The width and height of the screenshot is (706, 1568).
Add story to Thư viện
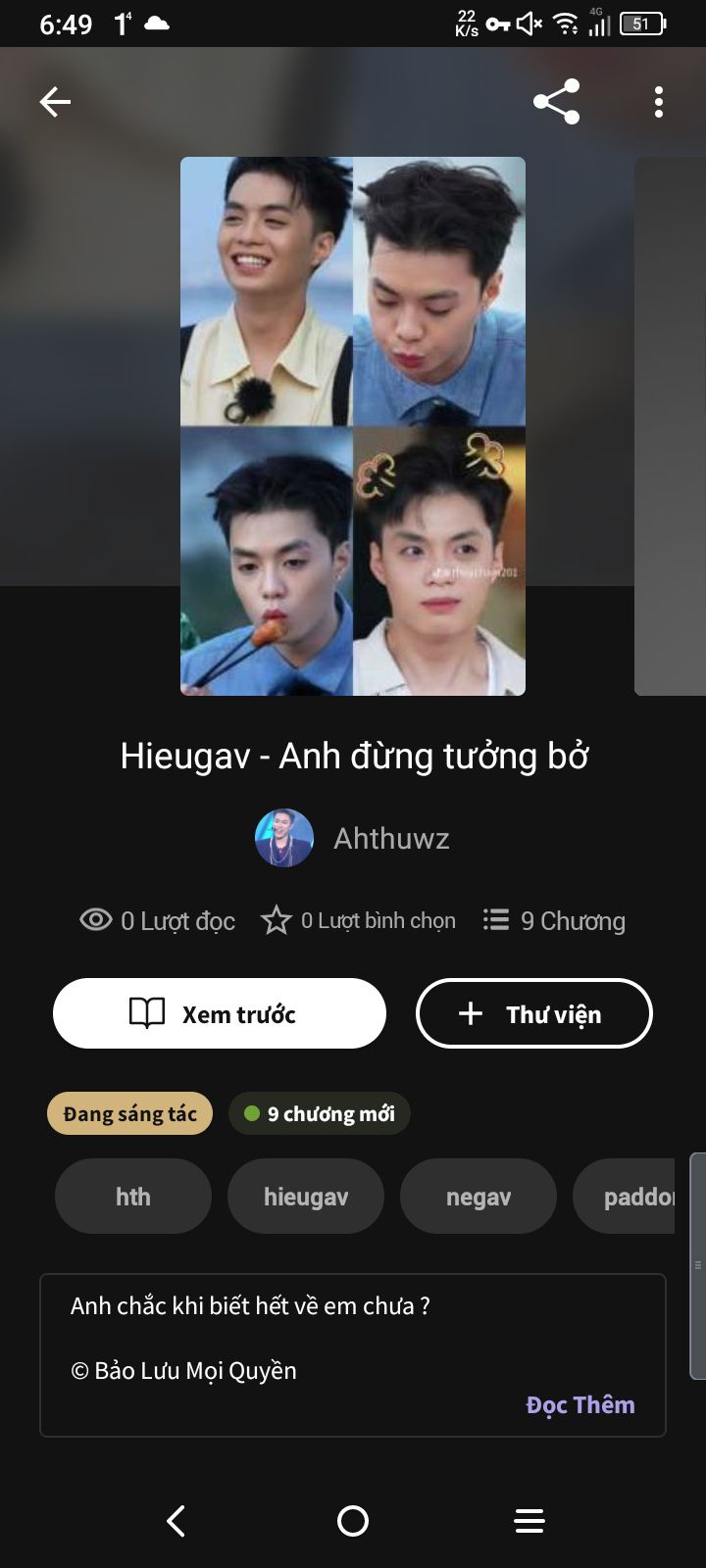click(x=534, y=1013)
